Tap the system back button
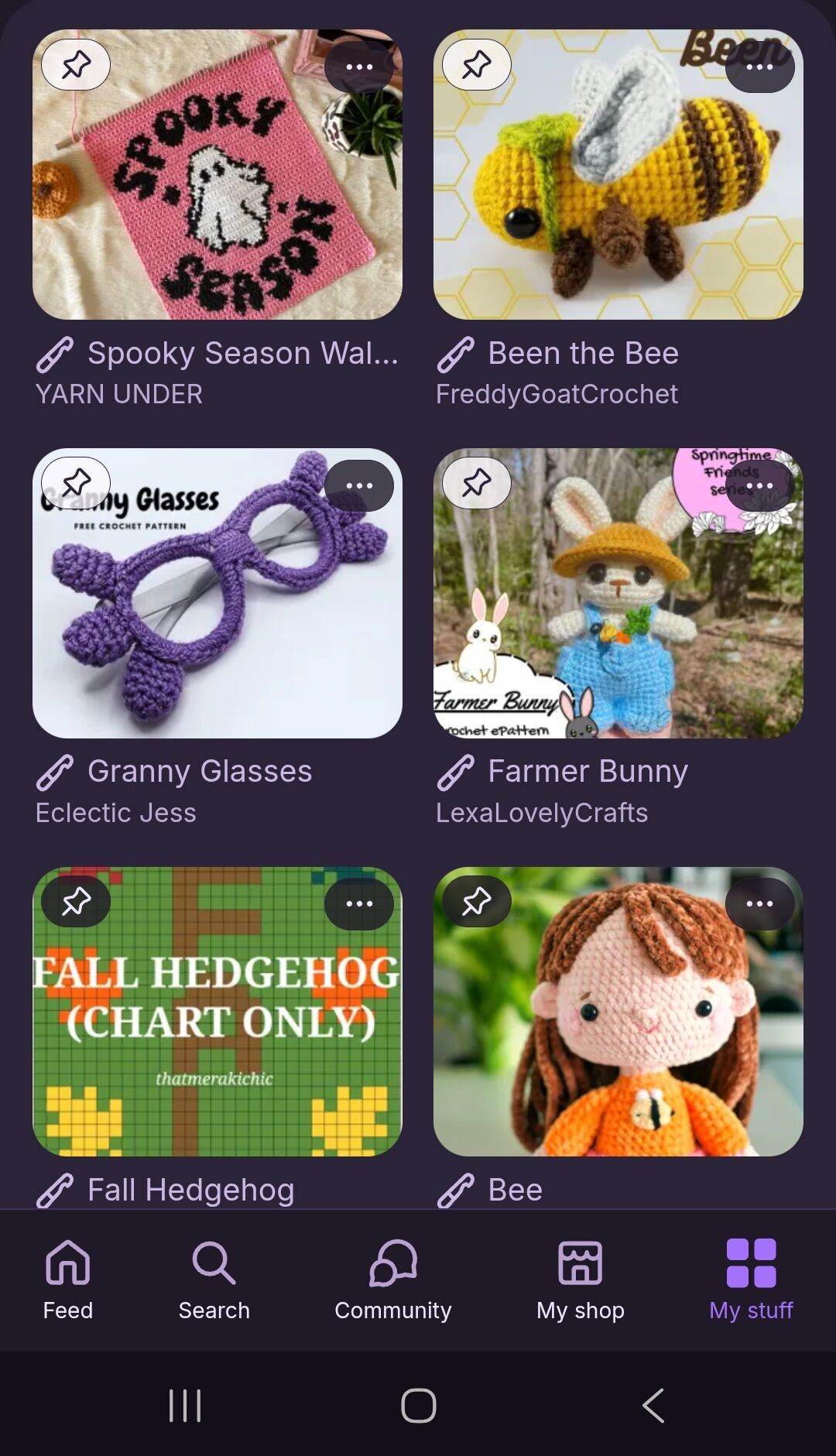 654,1405
